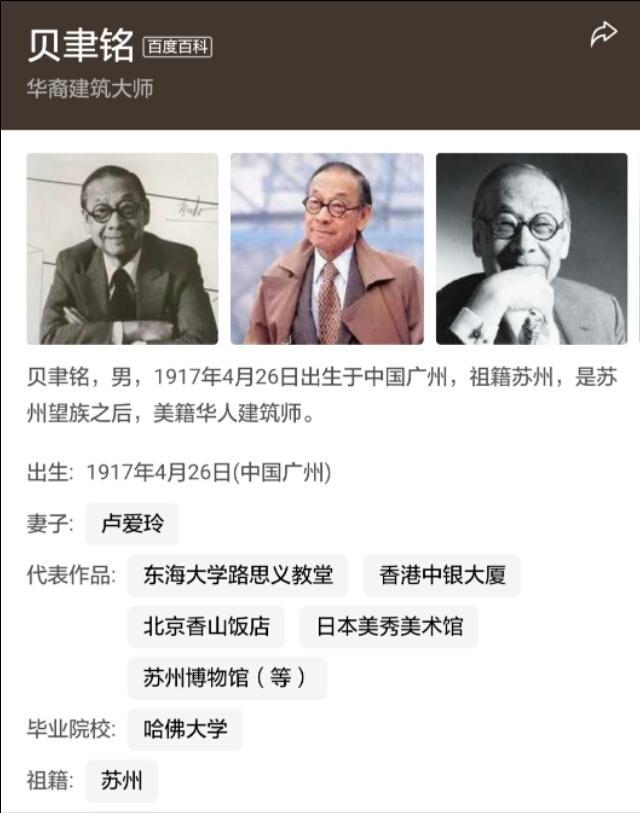640x813 pixels.
Task: Open the 日本美秀美术馆 chip
Action: (389, 627)
